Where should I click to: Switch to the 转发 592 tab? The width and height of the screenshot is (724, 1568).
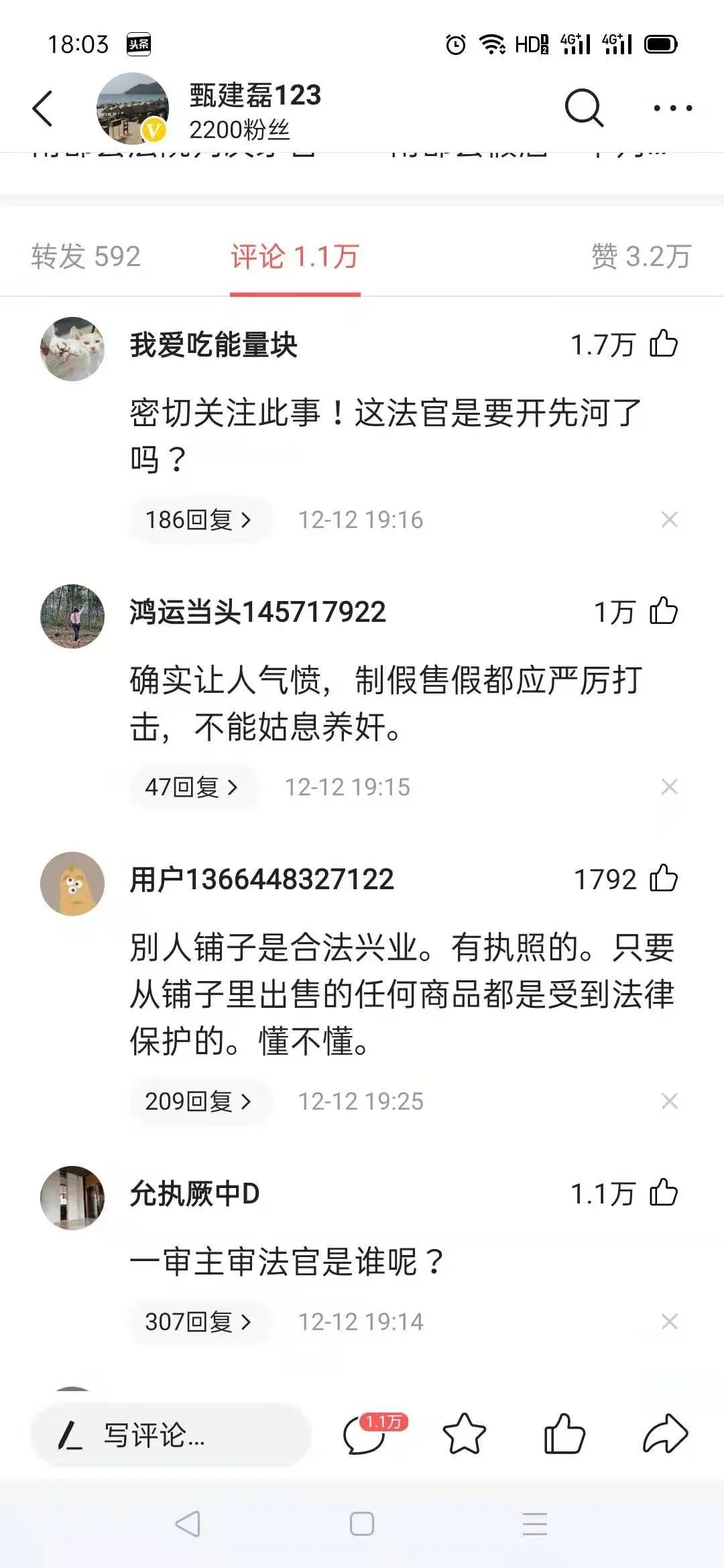(86, 257)
